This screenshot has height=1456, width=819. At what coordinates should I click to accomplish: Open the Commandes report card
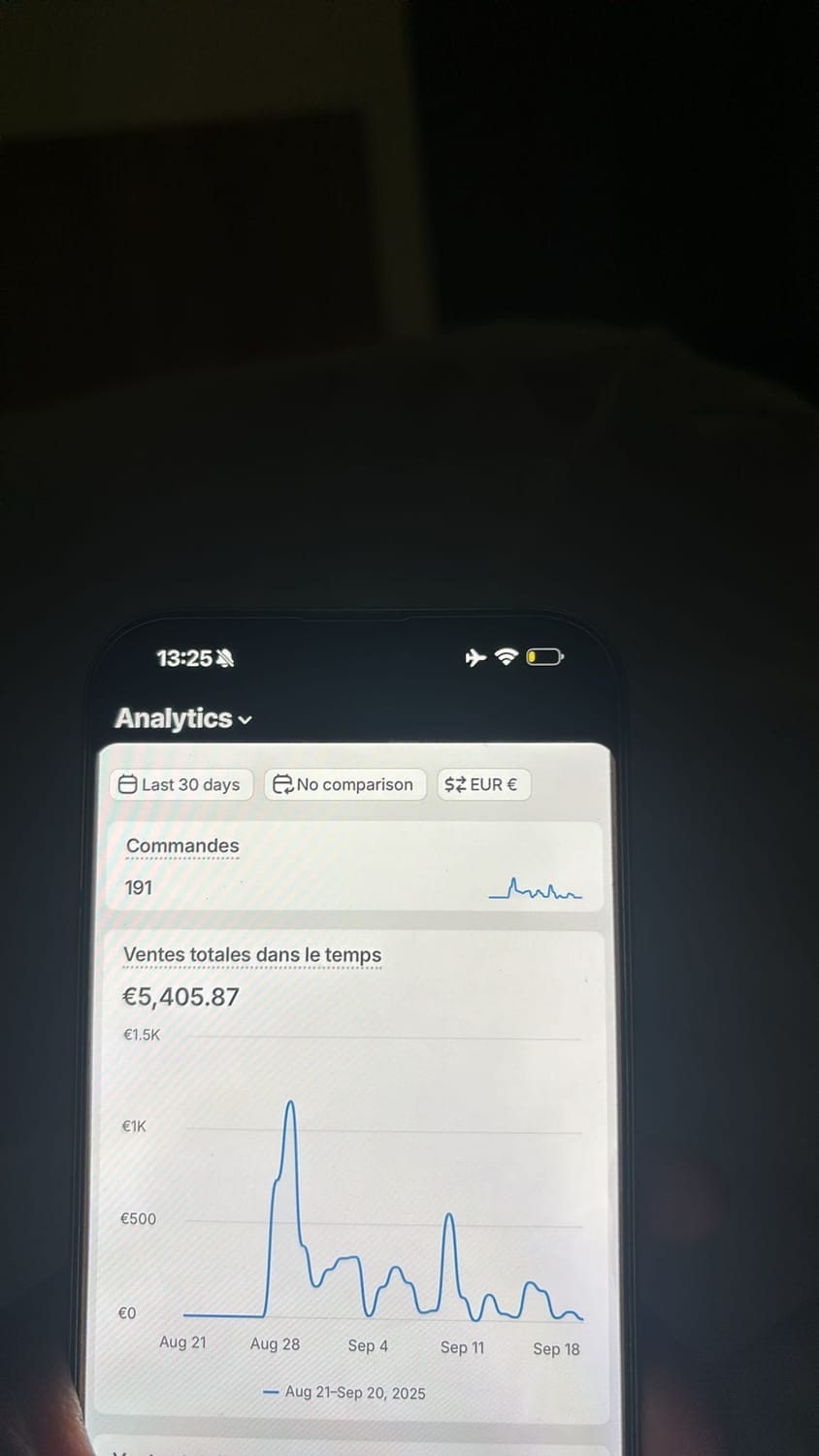(182, 846)
